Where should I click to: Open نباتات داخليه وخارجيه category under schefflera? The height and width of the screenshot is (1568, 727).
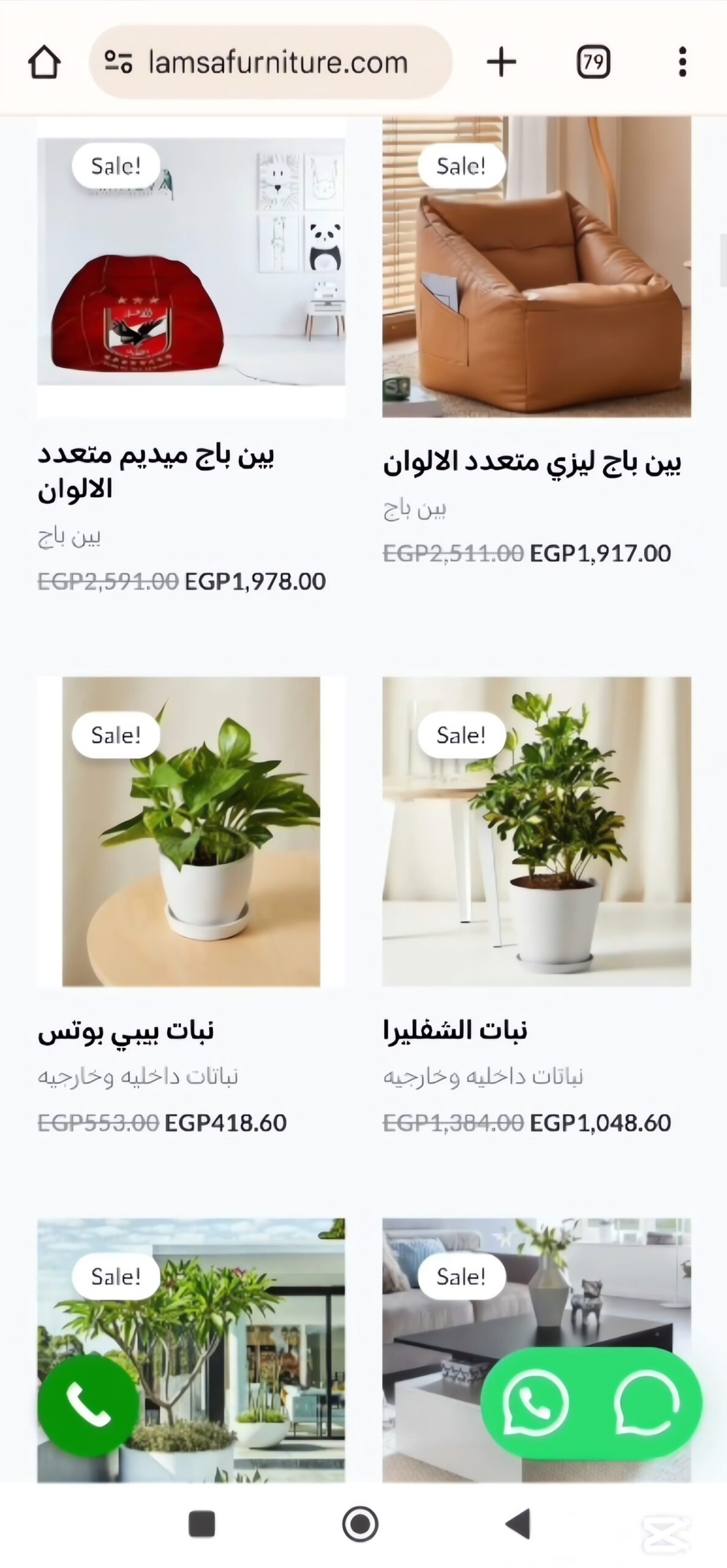[483, 1076]
